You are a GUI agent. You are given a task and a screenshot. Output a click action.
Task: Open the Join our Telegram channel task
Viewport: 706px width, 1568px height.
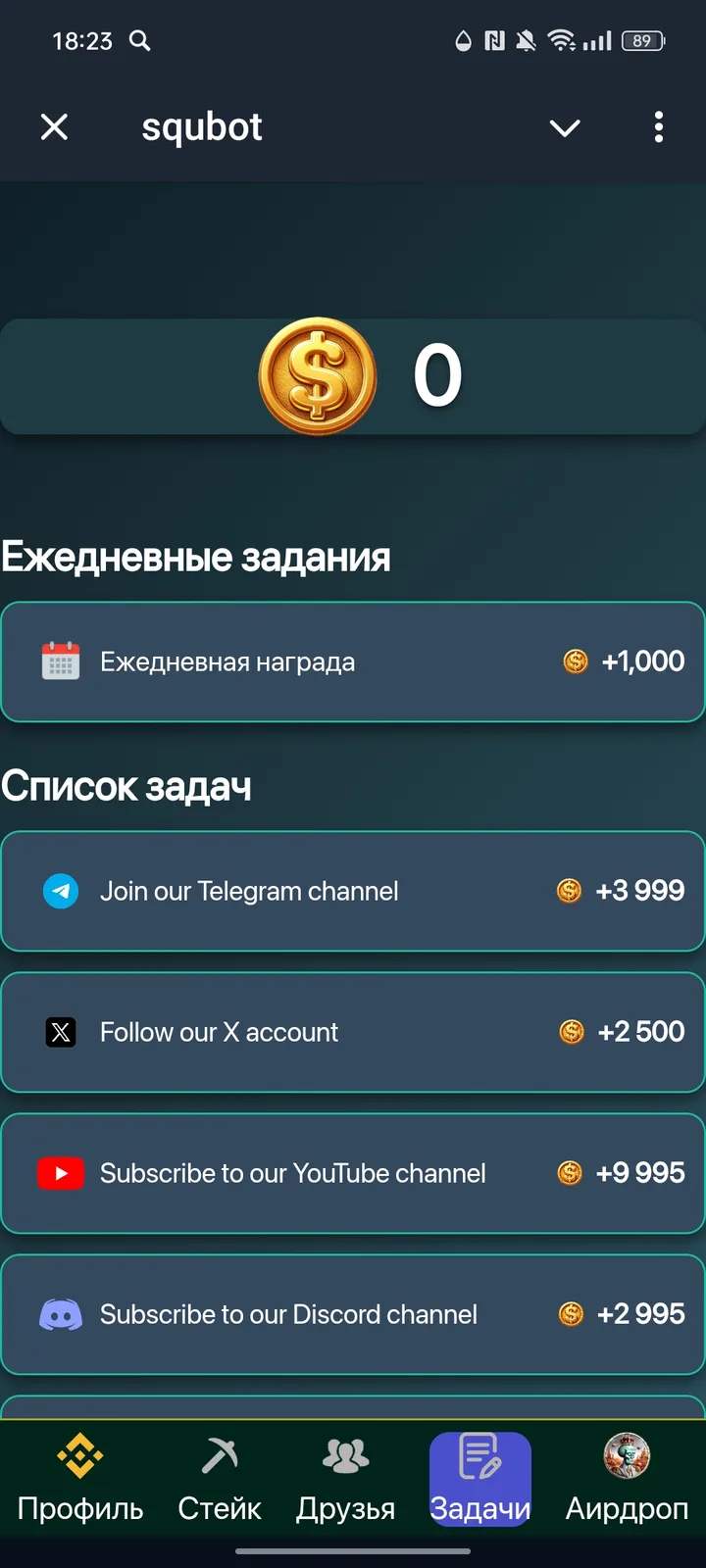(x=353, y=891)
